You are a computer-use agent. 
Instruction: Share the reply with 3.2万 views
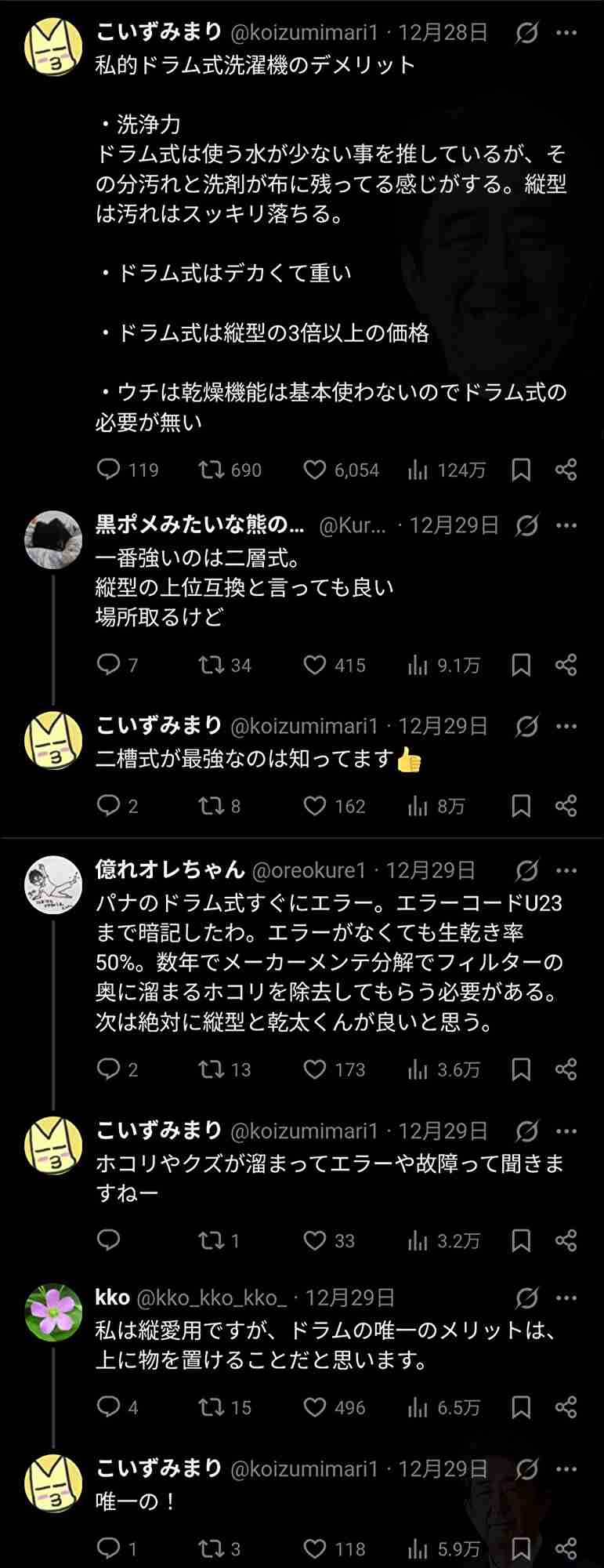click(566, 1240)
